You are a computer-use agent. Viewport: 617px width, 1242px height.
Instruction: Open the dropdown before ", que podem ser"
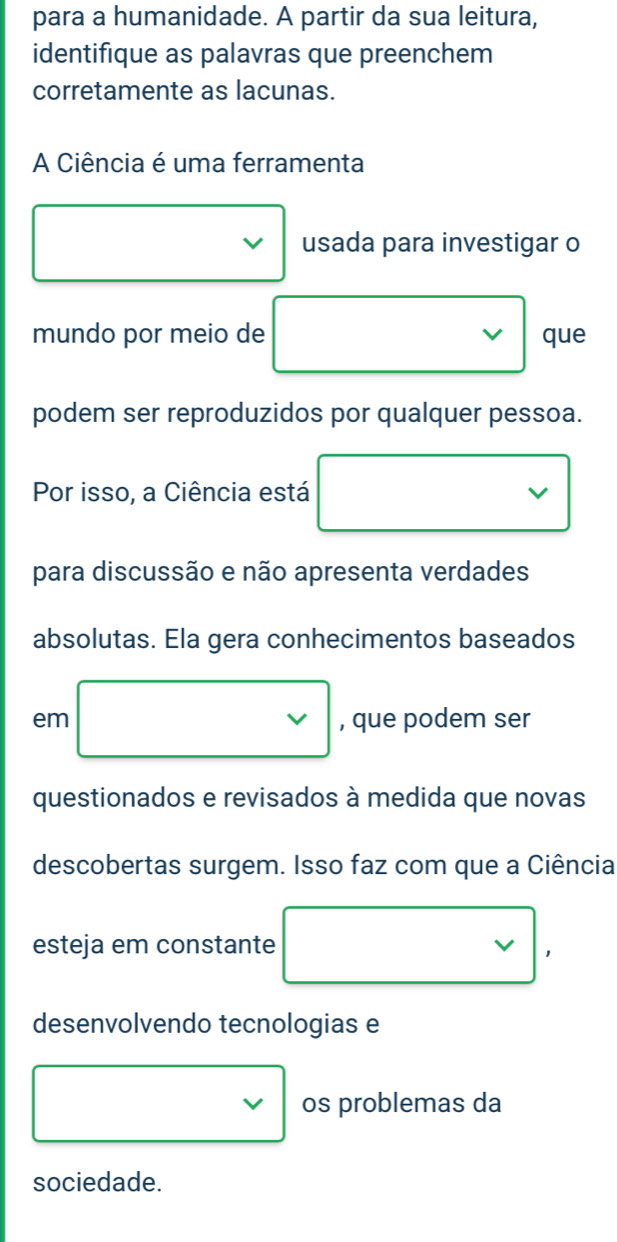pos(205,718)
